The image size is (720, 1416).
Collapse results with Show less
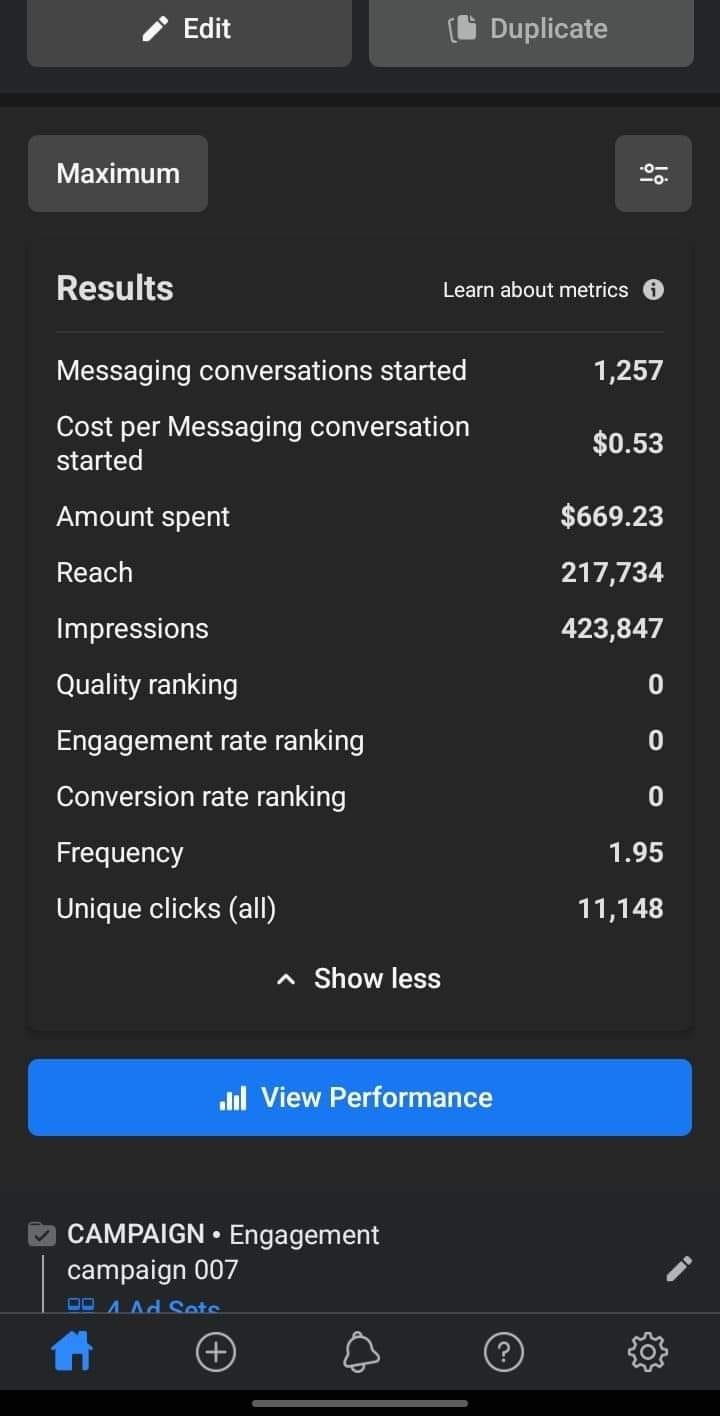tap(359, 979)
